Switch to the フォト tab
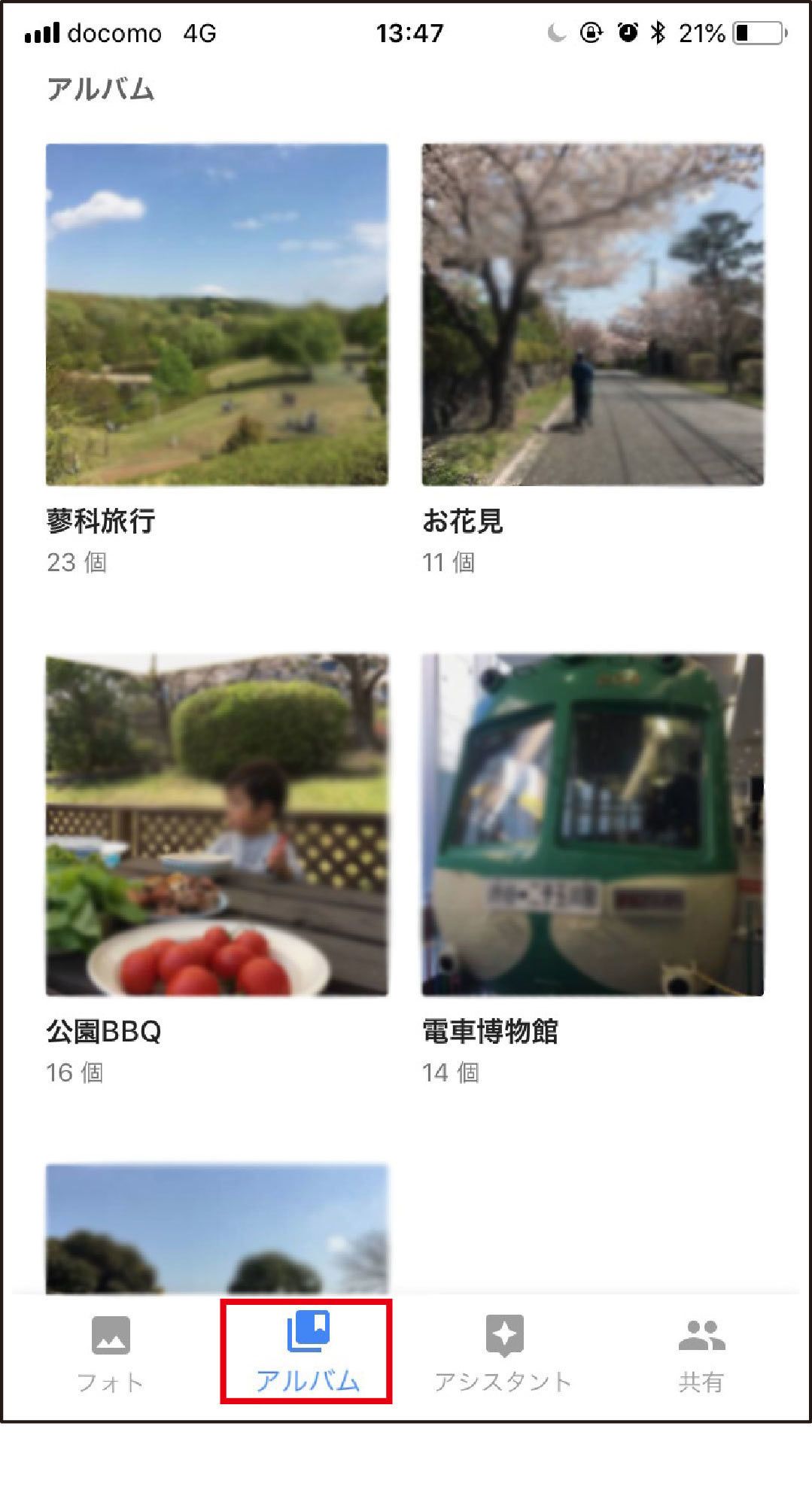Image resolution: width=812 pixels, height=1490 pixels. 111,1354
